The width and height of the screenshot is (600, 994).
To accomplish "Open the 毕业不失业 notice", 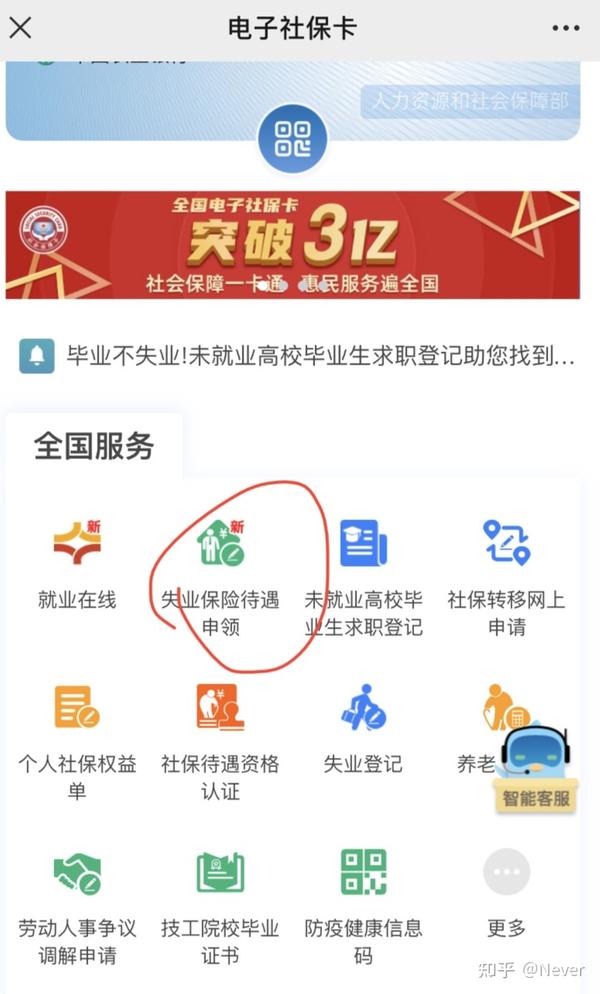I will pyautogui.click(x=298, y=356).
